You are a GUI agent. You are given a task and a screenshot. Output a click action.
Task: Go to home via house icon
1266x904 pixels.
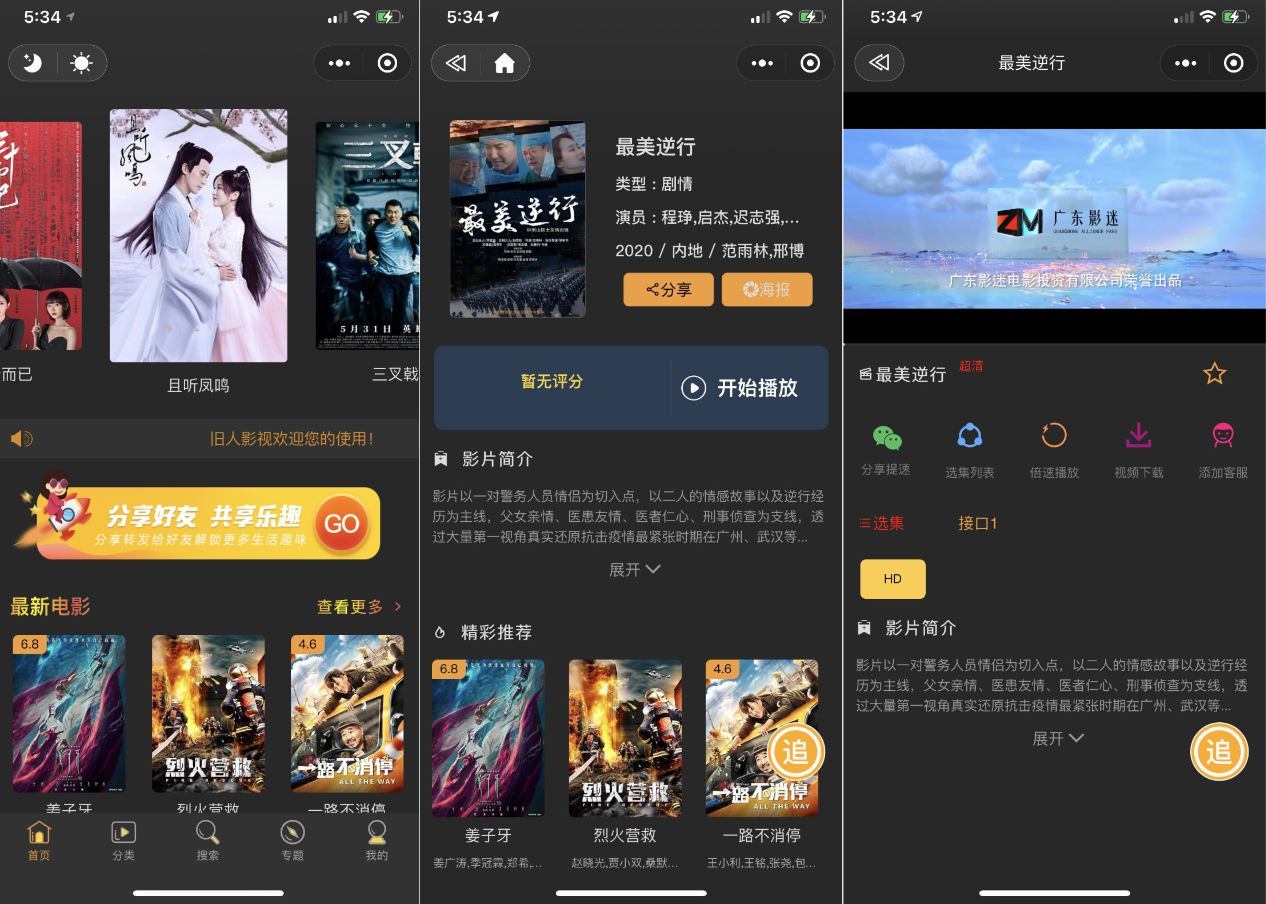pos(504,63)
